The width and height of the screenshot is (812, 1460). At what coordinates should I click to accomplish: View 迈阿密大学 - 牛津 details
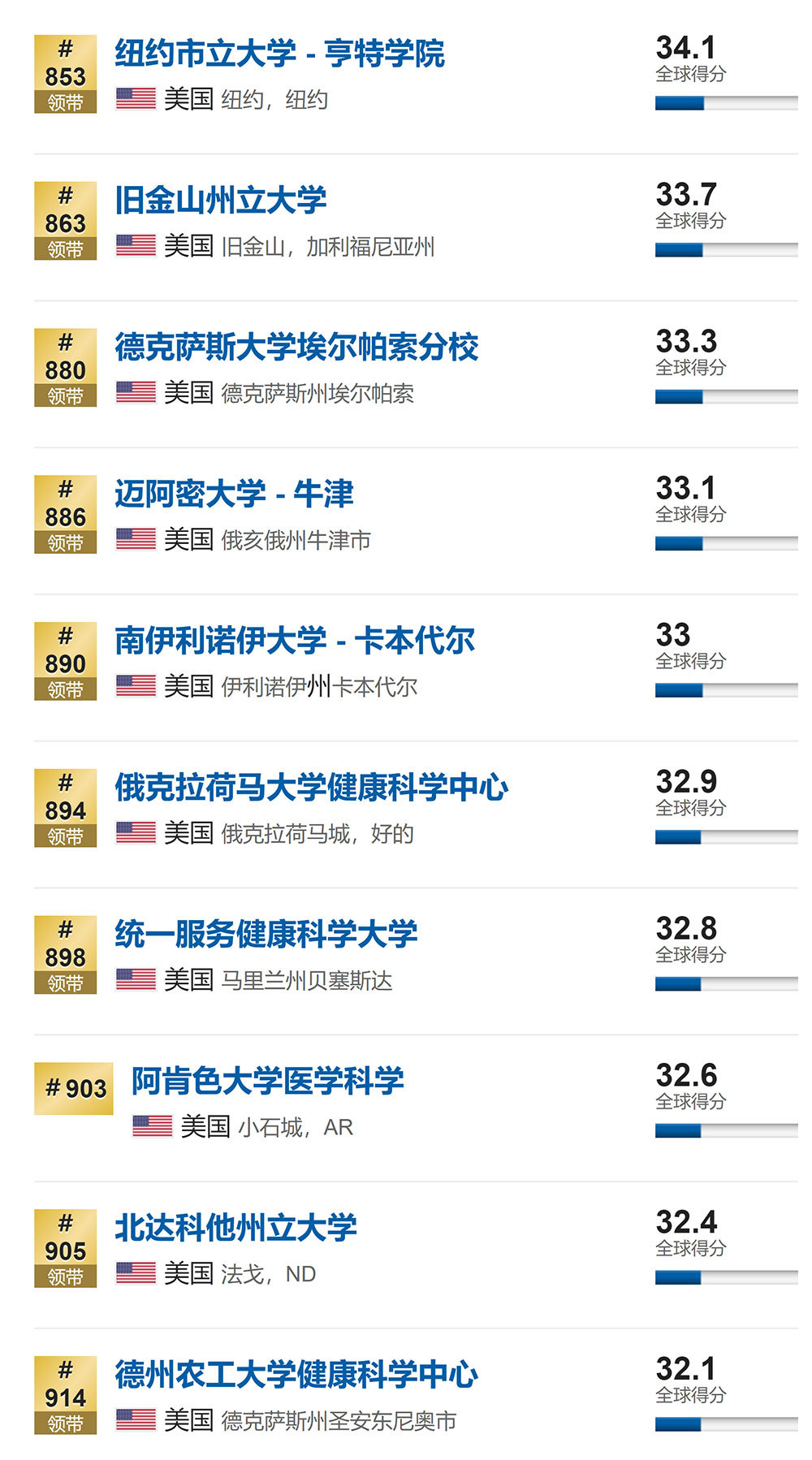234,495
